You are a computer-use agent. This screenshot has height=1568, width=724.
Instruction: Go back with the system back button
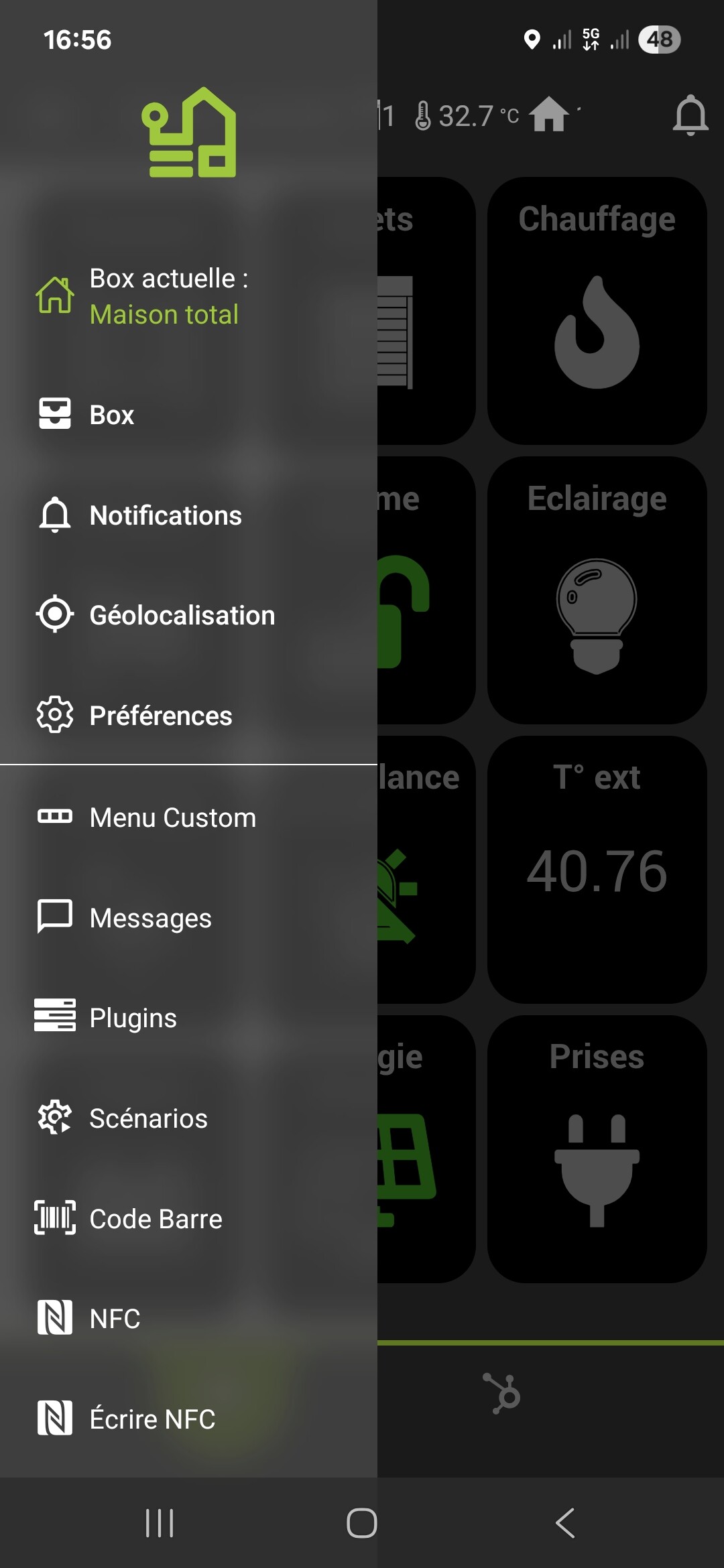(x=565, y=1522)
